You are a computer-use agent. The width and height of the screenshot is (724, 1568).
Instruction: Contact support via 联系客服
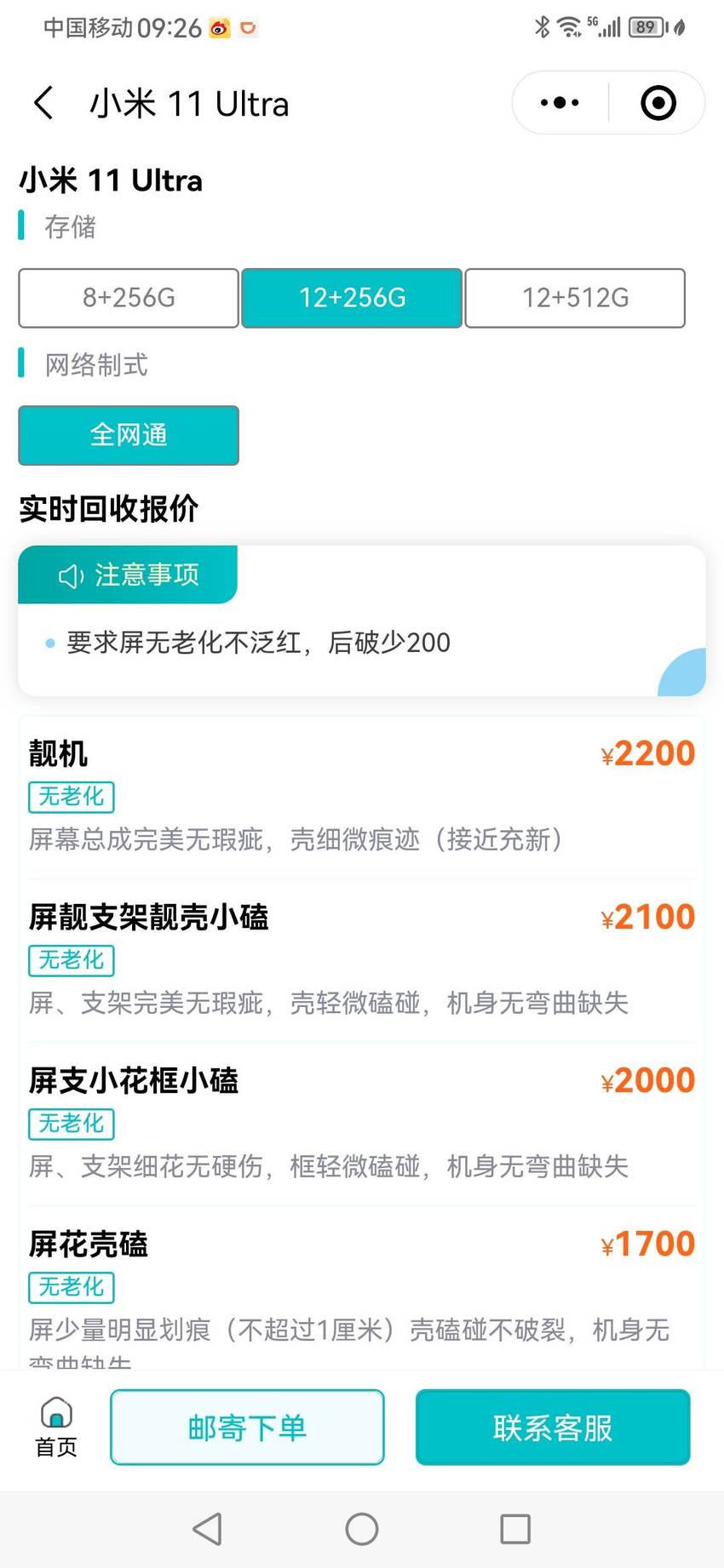[x=553, y=1428]
